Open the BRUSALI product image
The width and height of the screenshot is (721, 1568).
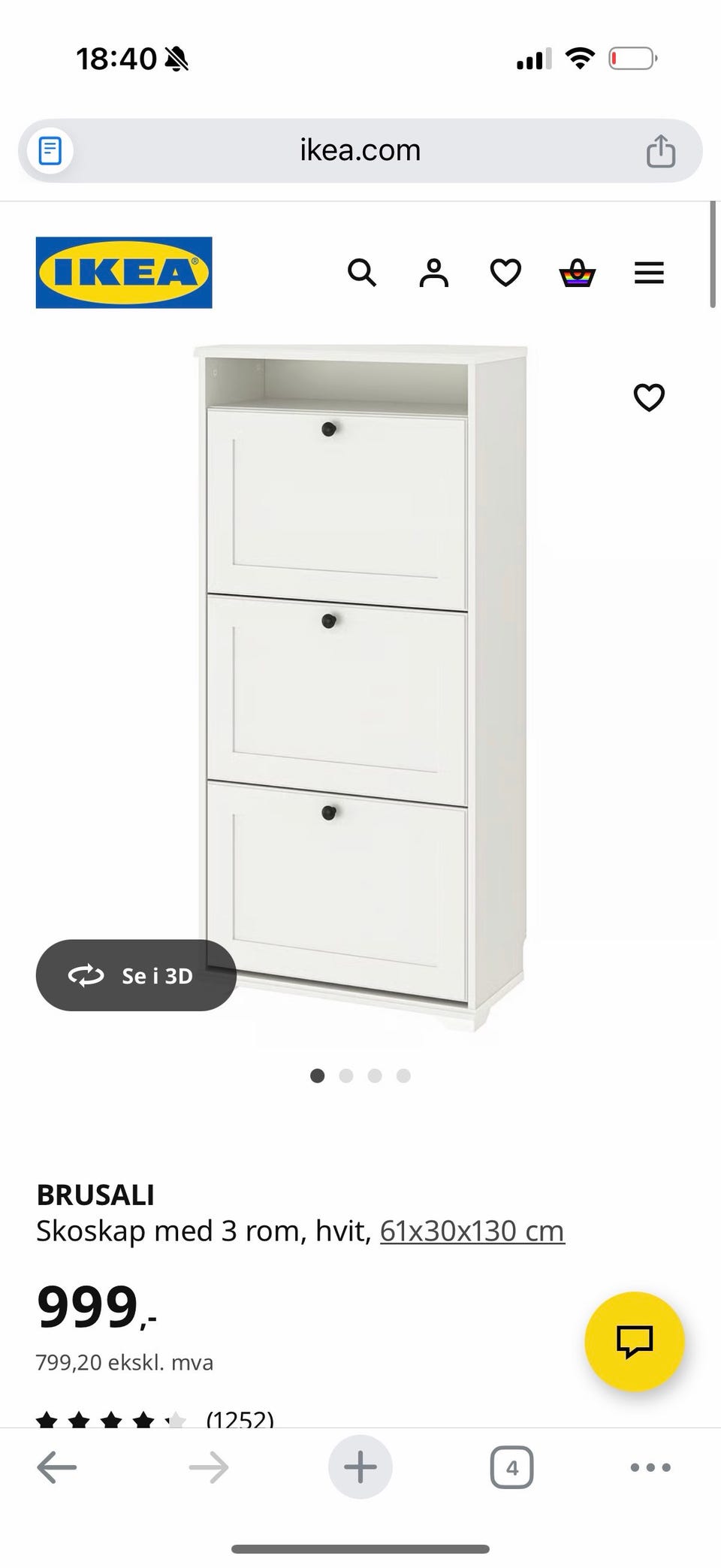point(360,687)
